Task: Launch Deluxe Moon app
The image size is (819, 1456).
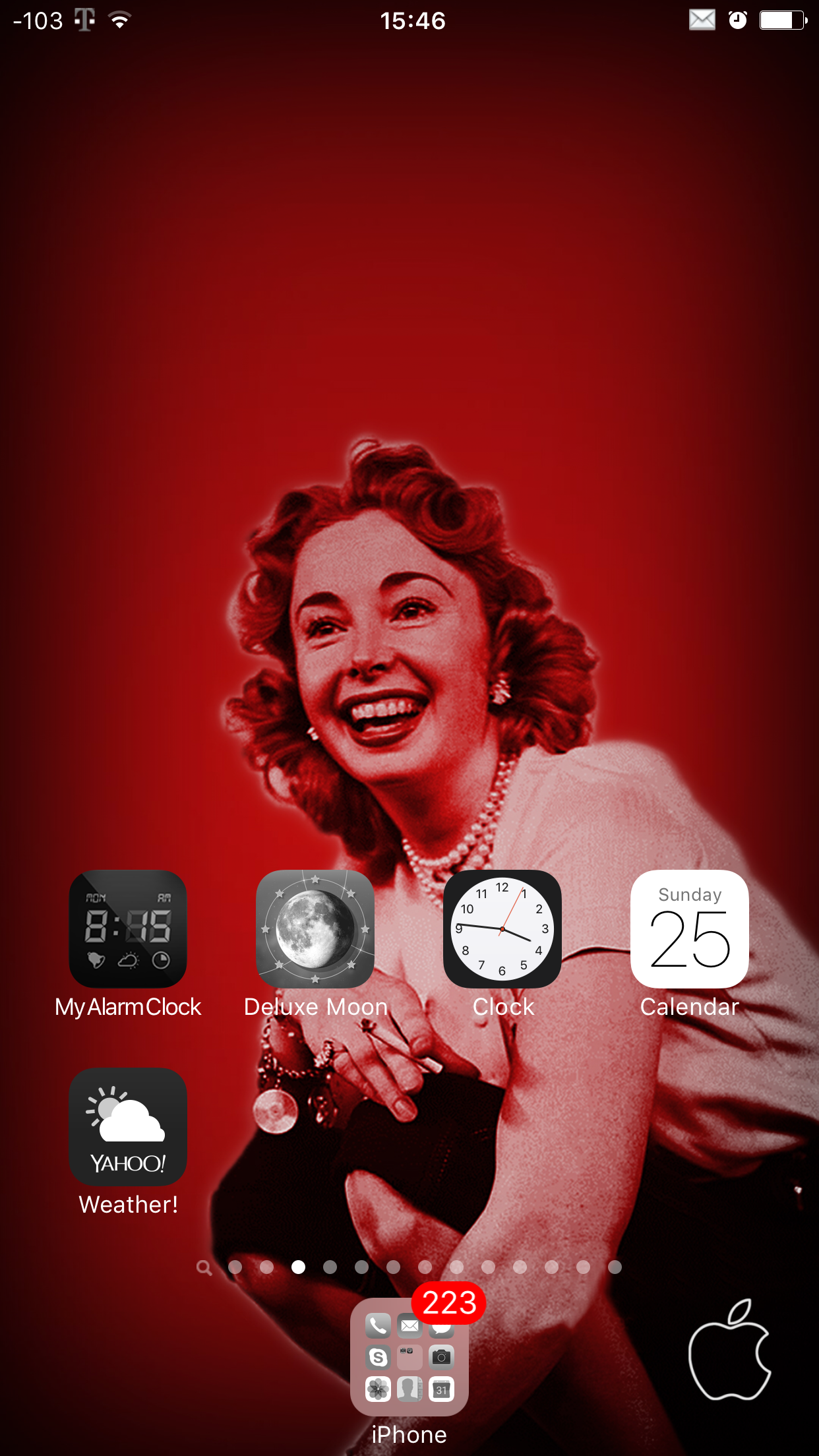Action: click(315, 928)
